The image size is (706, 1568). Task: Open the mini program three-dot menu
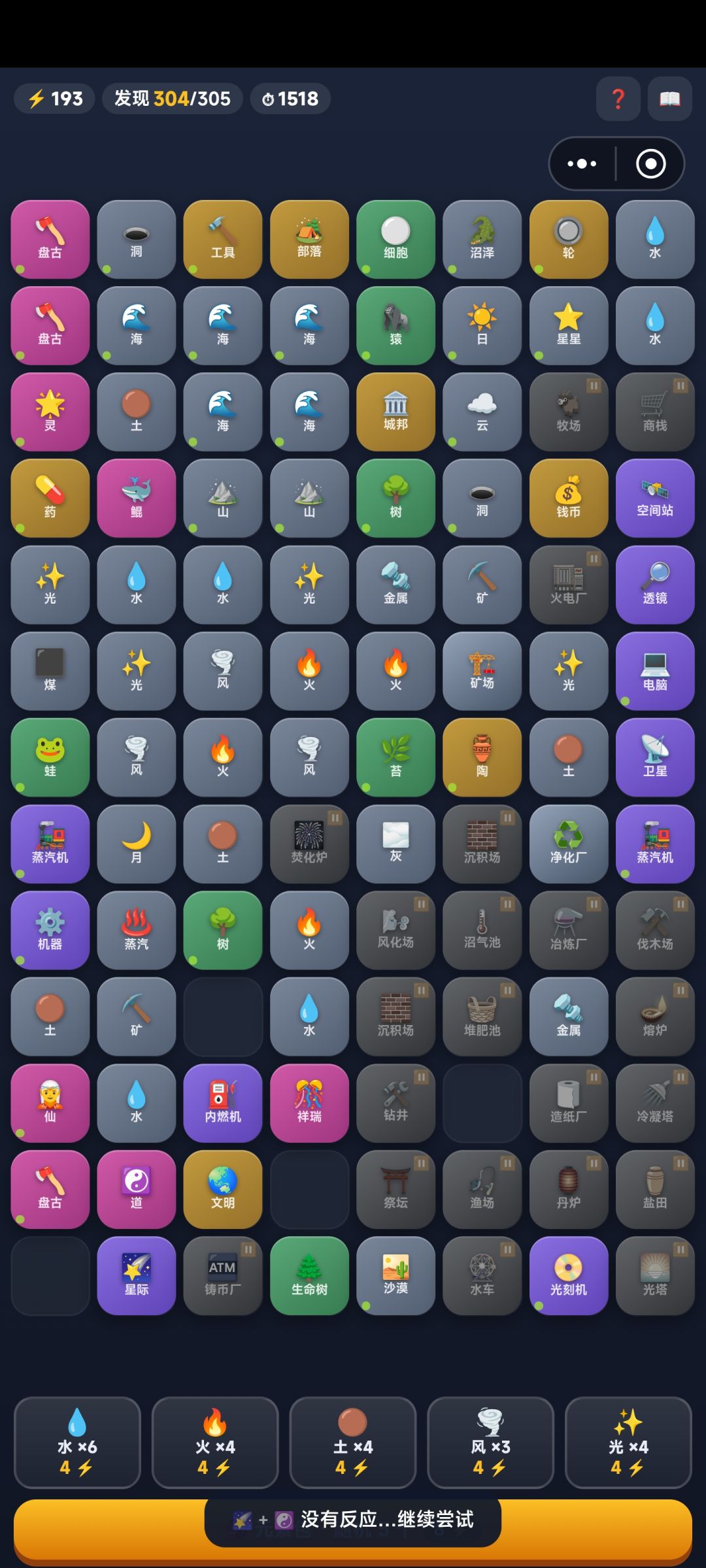[582, 163]
